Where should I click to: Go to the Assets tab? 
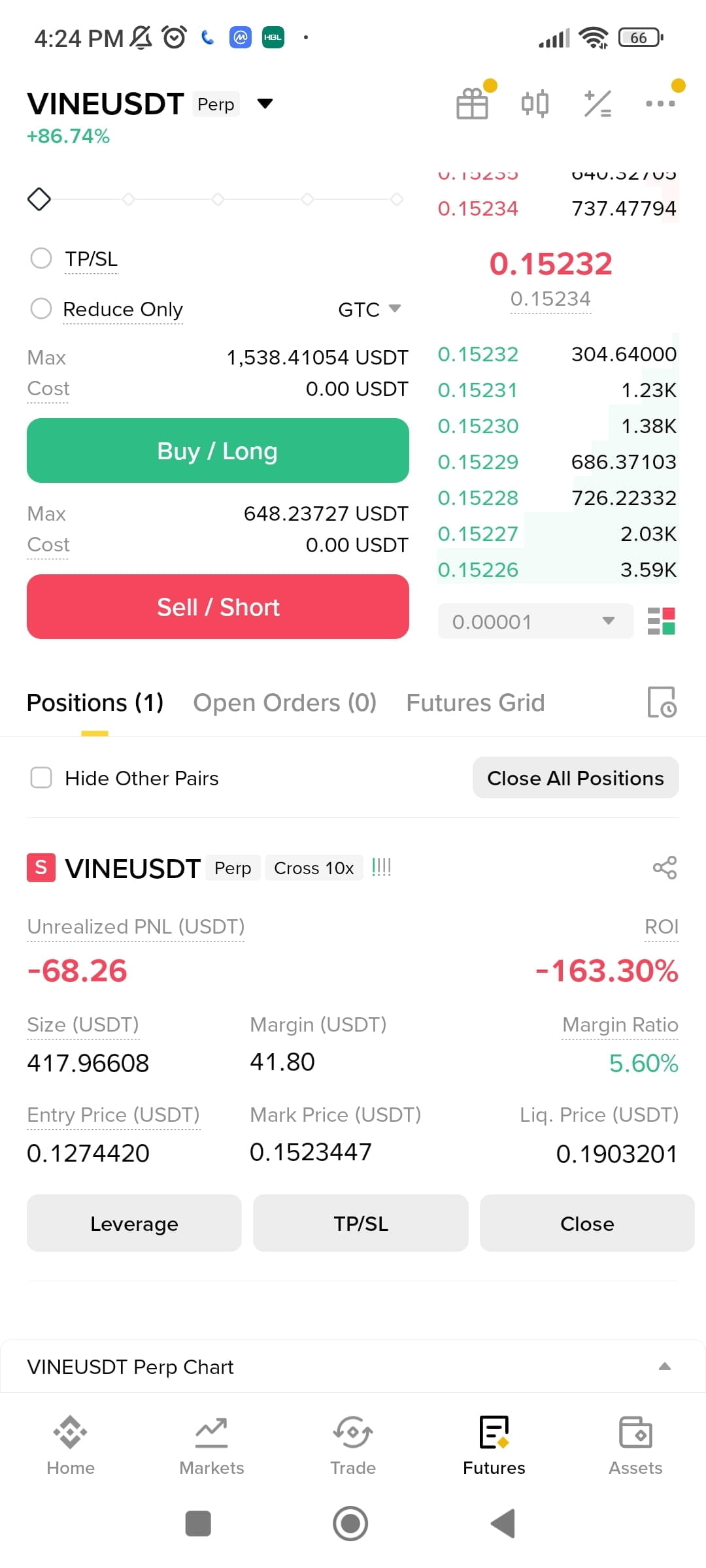(x=635, y=1445)
